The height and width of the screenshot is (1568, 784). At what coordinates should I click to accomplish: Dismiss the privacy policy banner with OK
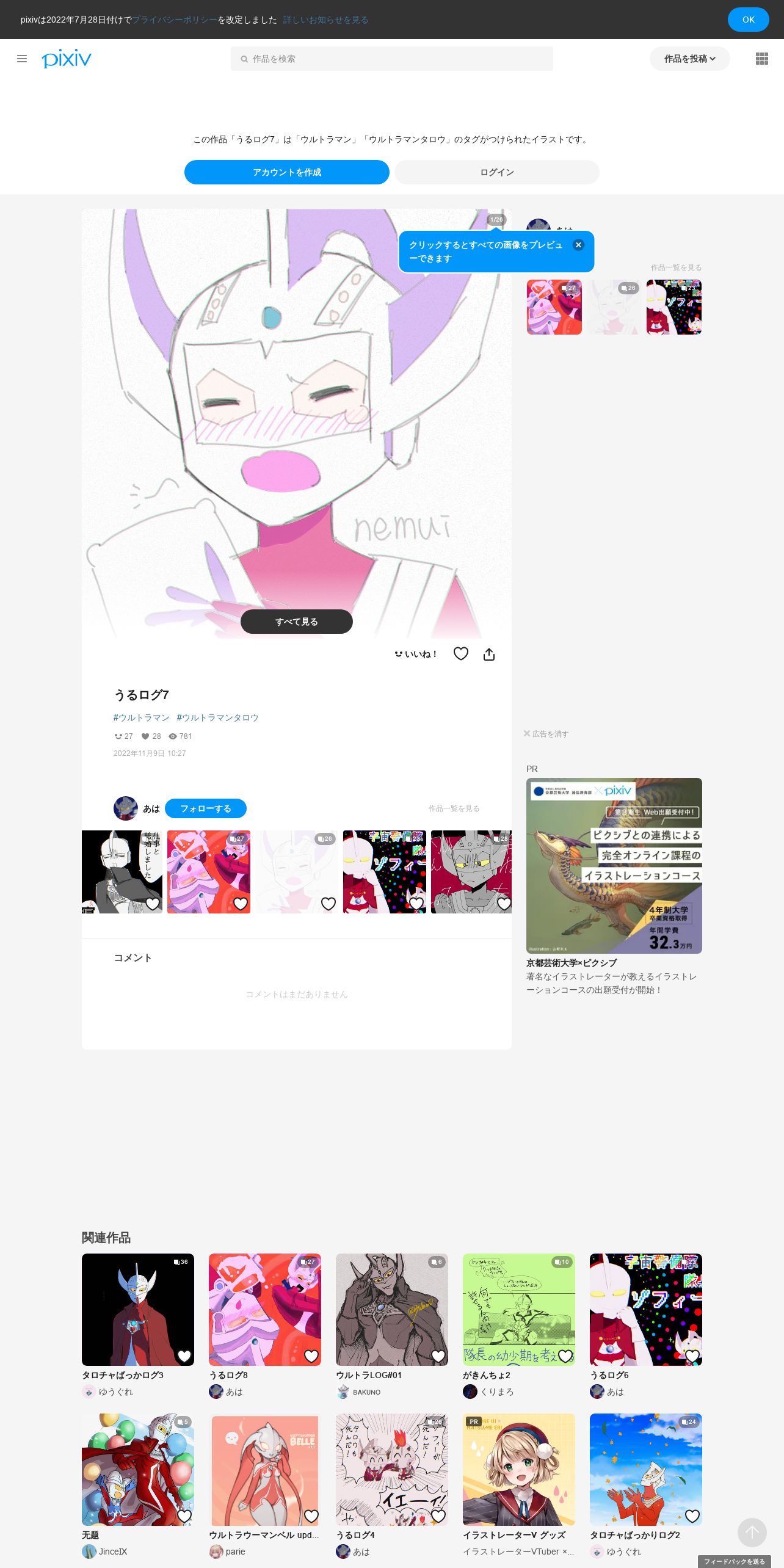point(748,20)
